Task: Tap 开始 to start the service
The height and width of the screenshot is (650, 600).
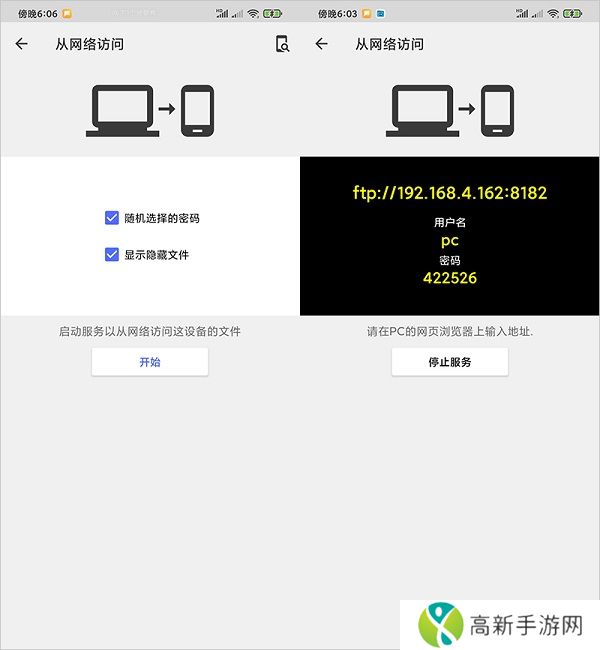Action: 150,362
